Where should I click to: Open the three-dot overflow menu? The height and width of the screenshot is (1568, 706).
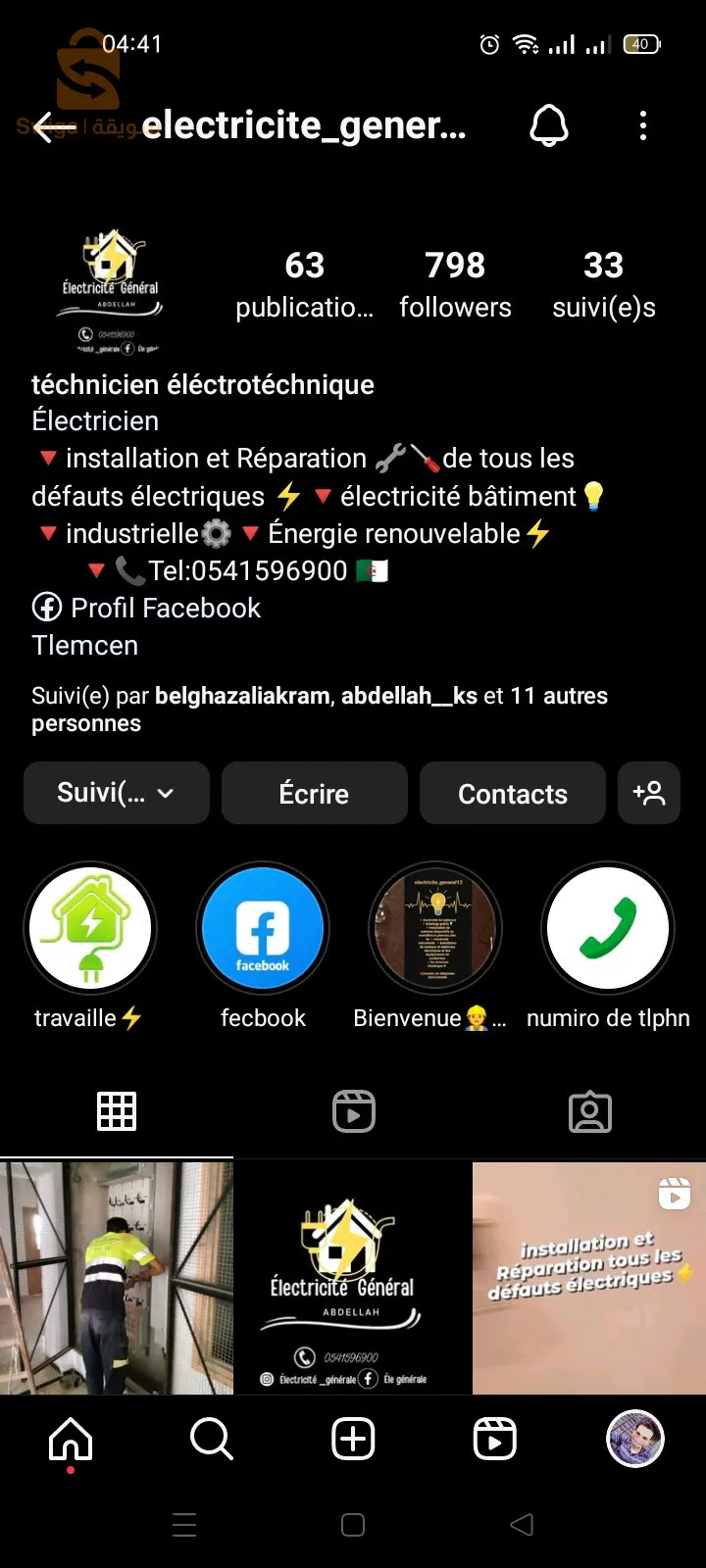643,125
